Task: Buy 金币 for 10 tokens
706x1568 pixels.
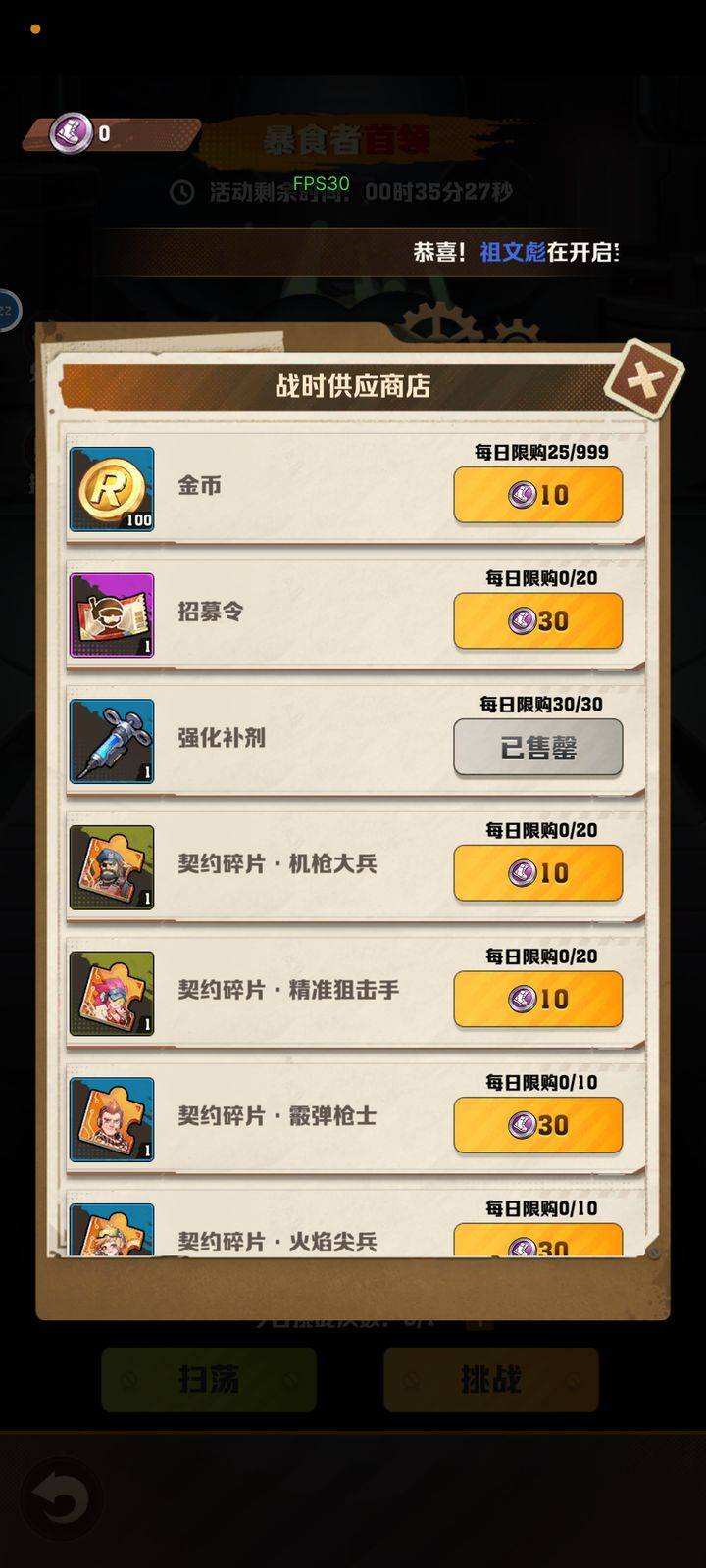Action: coord(537,495)
